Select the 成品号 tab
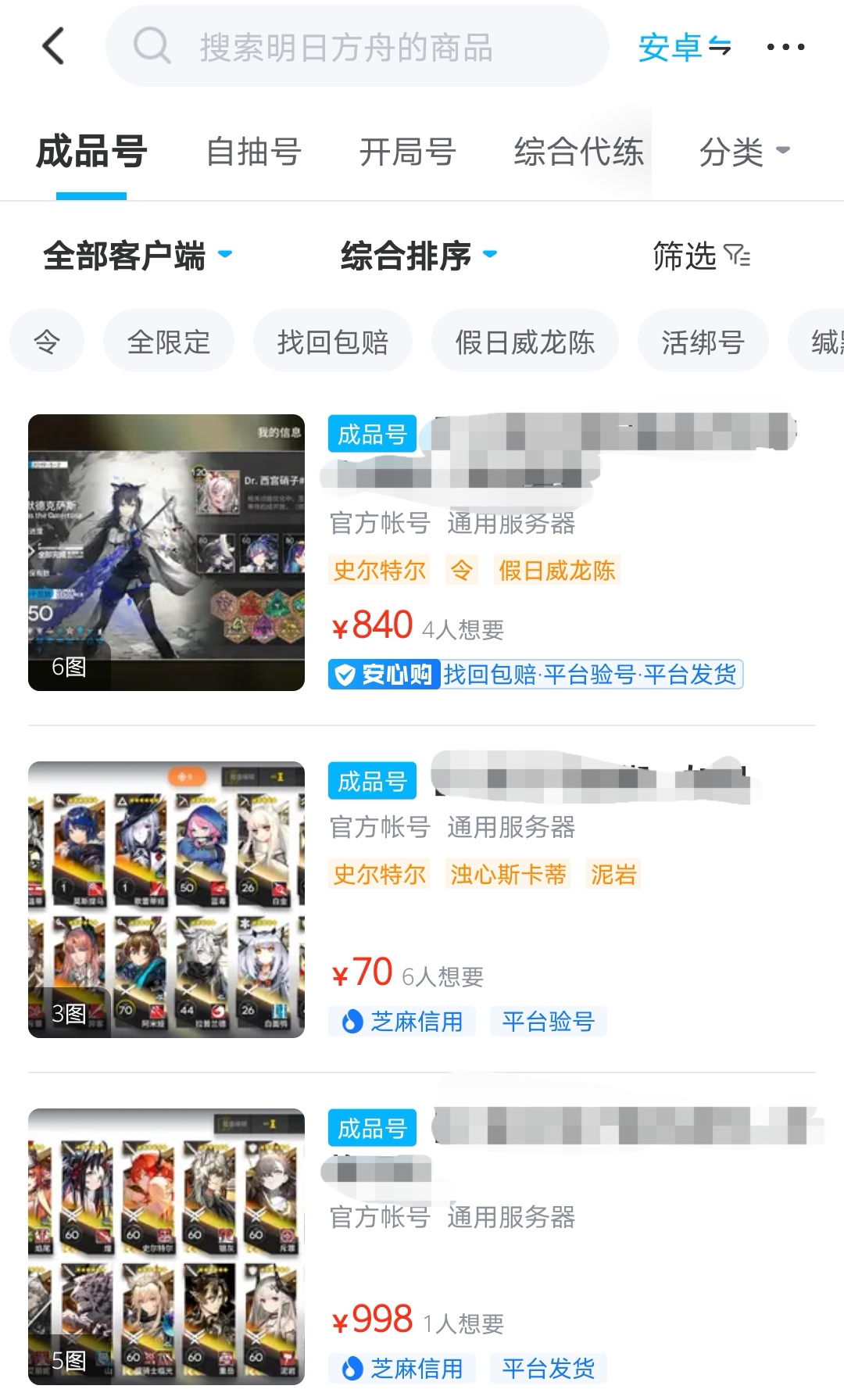The width and height of the screenshot is (844, 1400). coord(91,152)
